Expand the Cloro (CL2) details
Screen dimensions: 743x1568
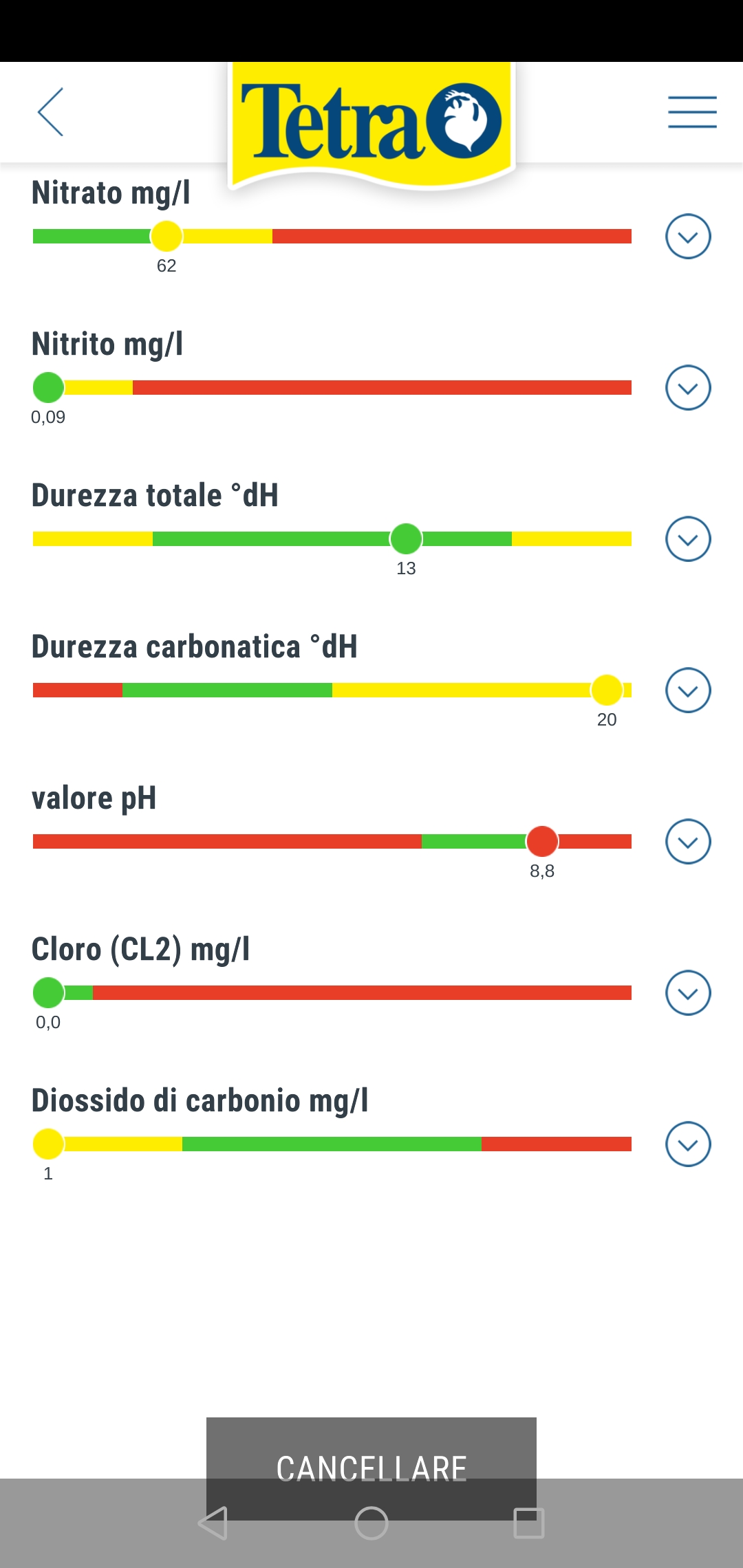tap(688, 993)
